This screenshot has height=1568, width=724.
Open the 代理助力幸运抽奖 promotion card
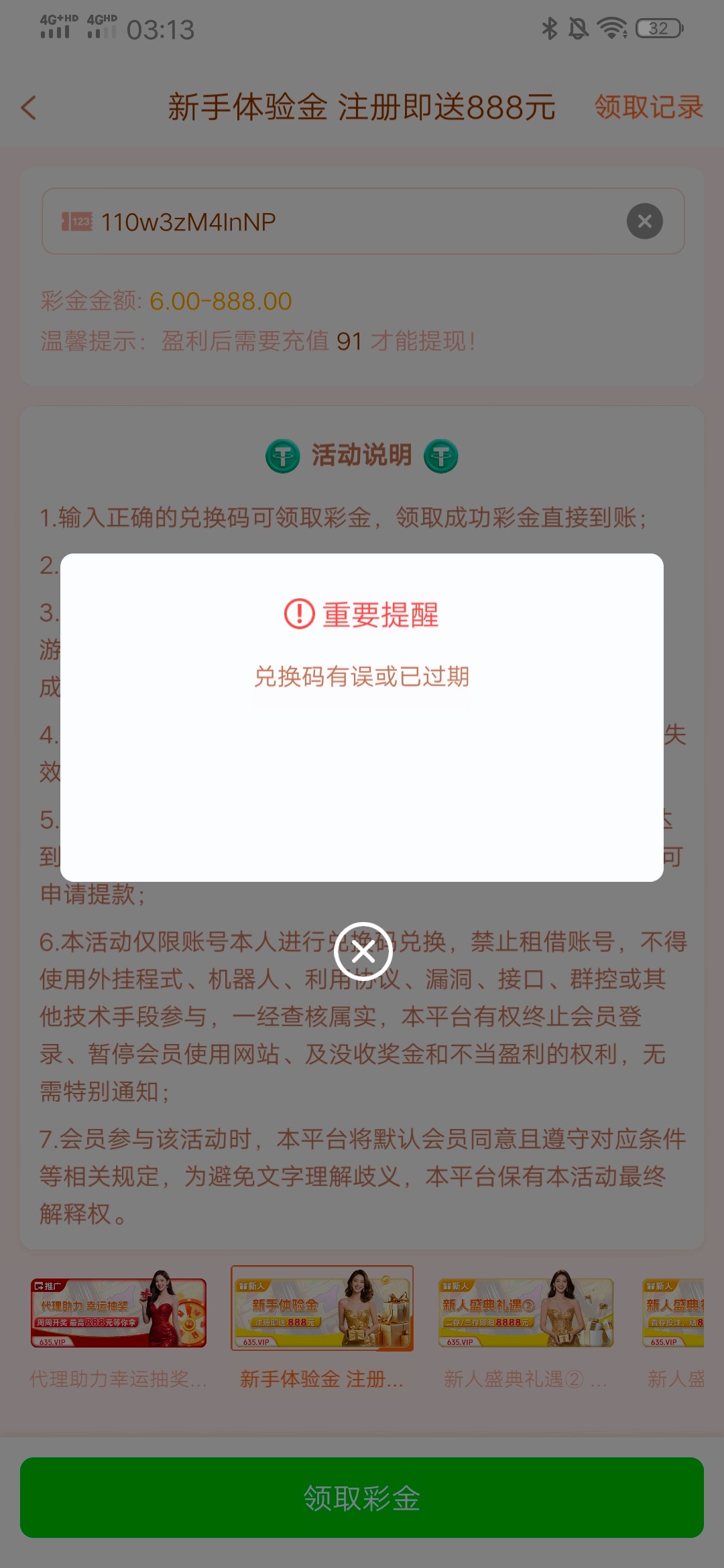point(119,1313)
